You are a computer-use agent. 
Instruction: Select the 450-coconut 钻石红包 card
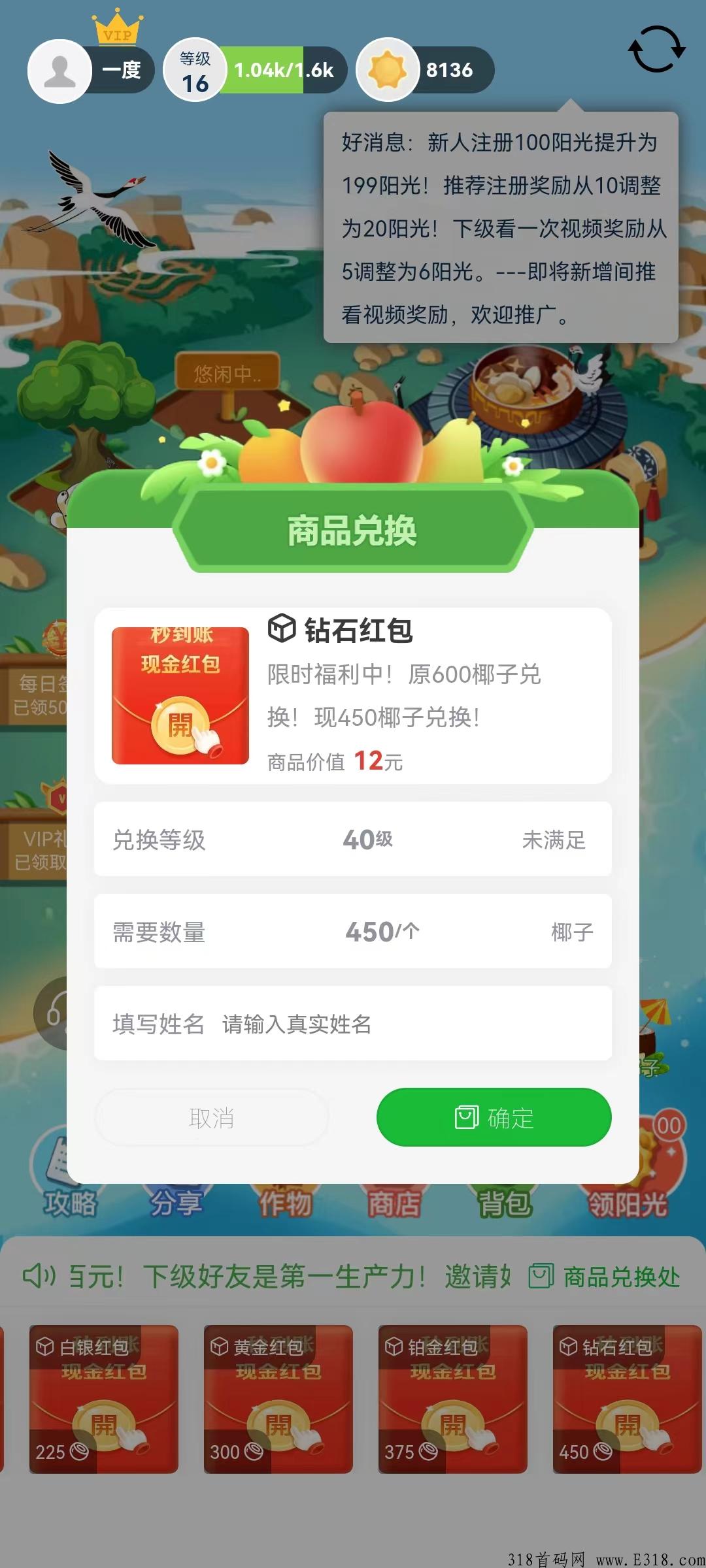[x=628, y=1399]
